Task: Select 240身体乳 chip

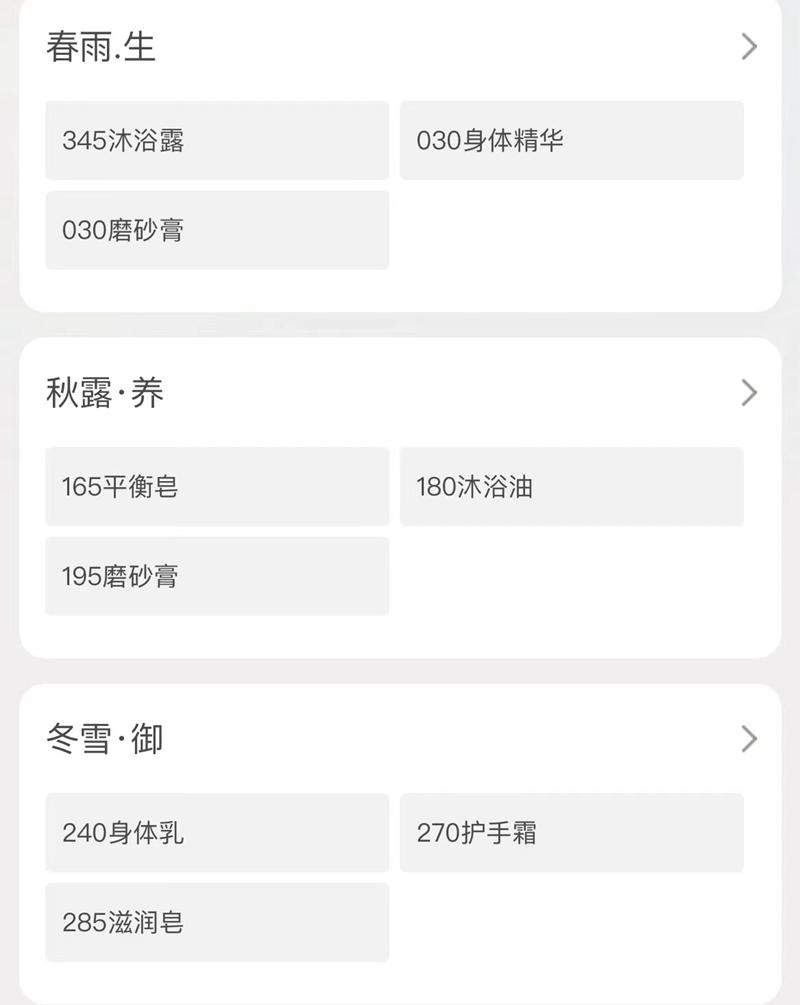Action: pyautogui.click(x=217, y=833)
